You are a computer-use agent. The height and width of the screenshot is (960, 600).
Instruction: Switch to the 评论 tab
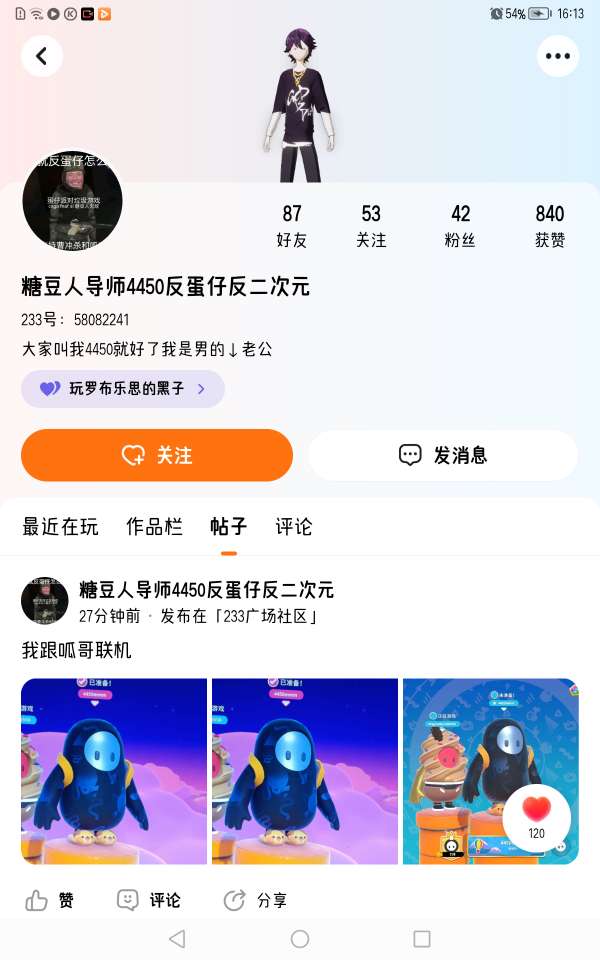pyautogui.click(x=294, y=527)
